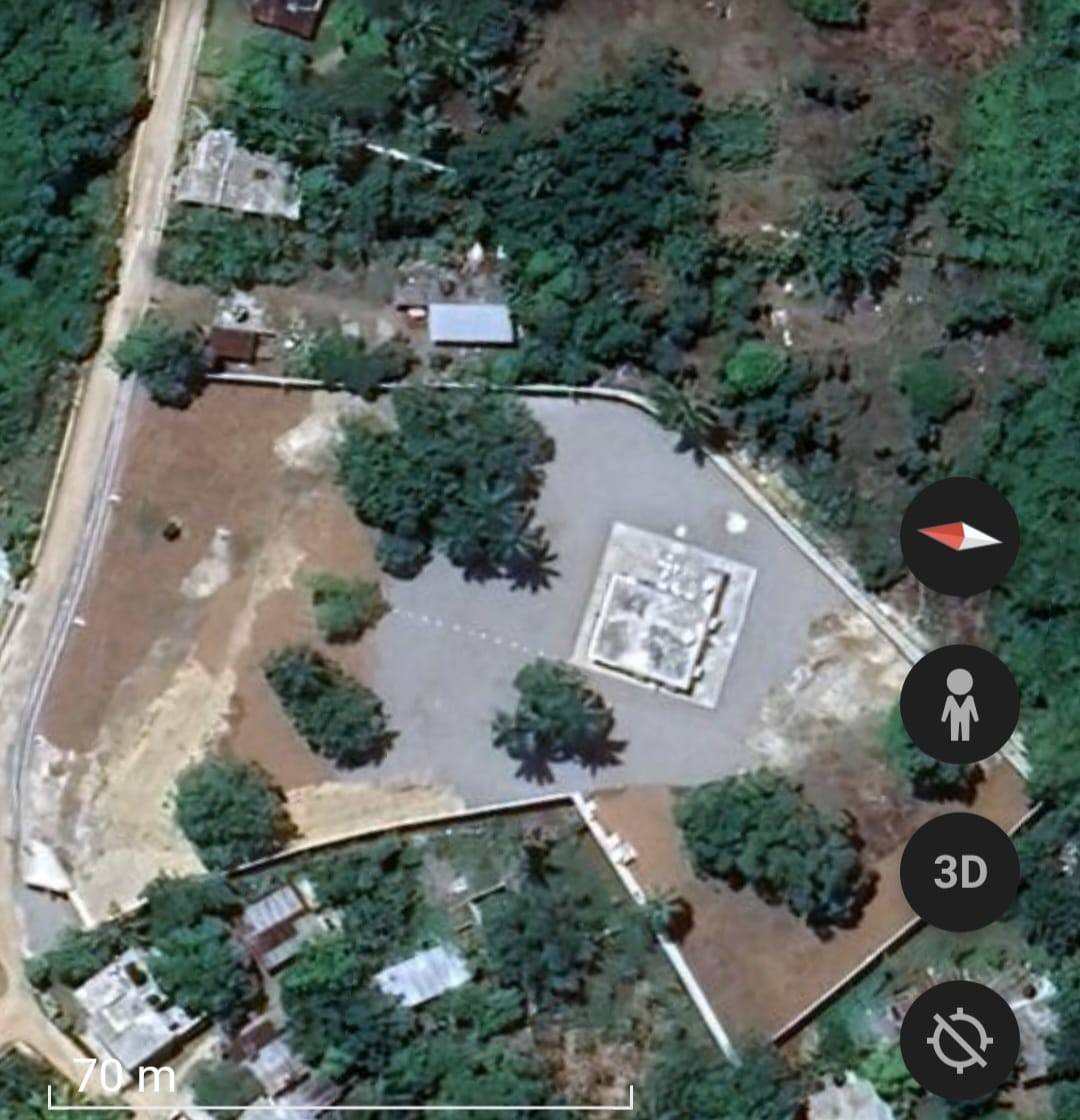
Task: Switch the map to 3D view
Action: (959, 872)
